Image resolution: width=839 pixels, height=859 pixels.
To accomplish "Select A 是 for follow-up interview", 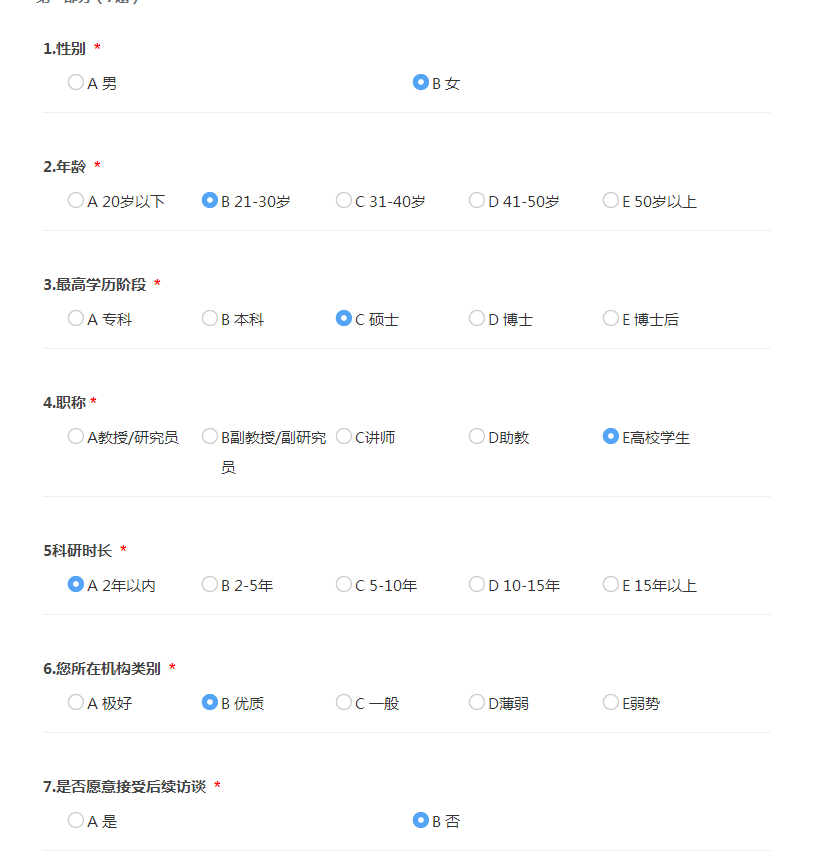I will (x=76, y=821).
